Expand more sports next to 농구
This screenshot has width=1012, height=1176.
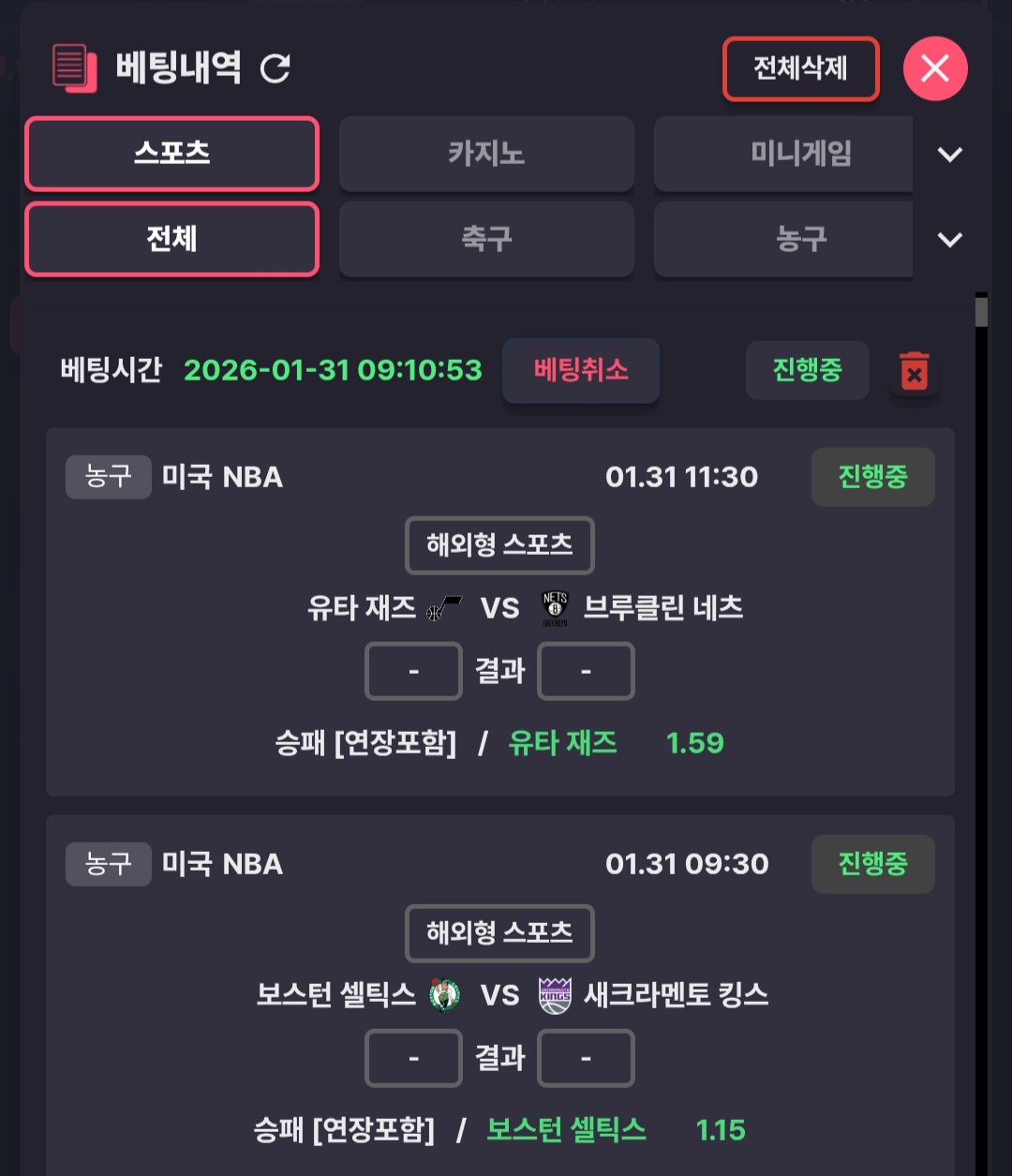point(950,240)
